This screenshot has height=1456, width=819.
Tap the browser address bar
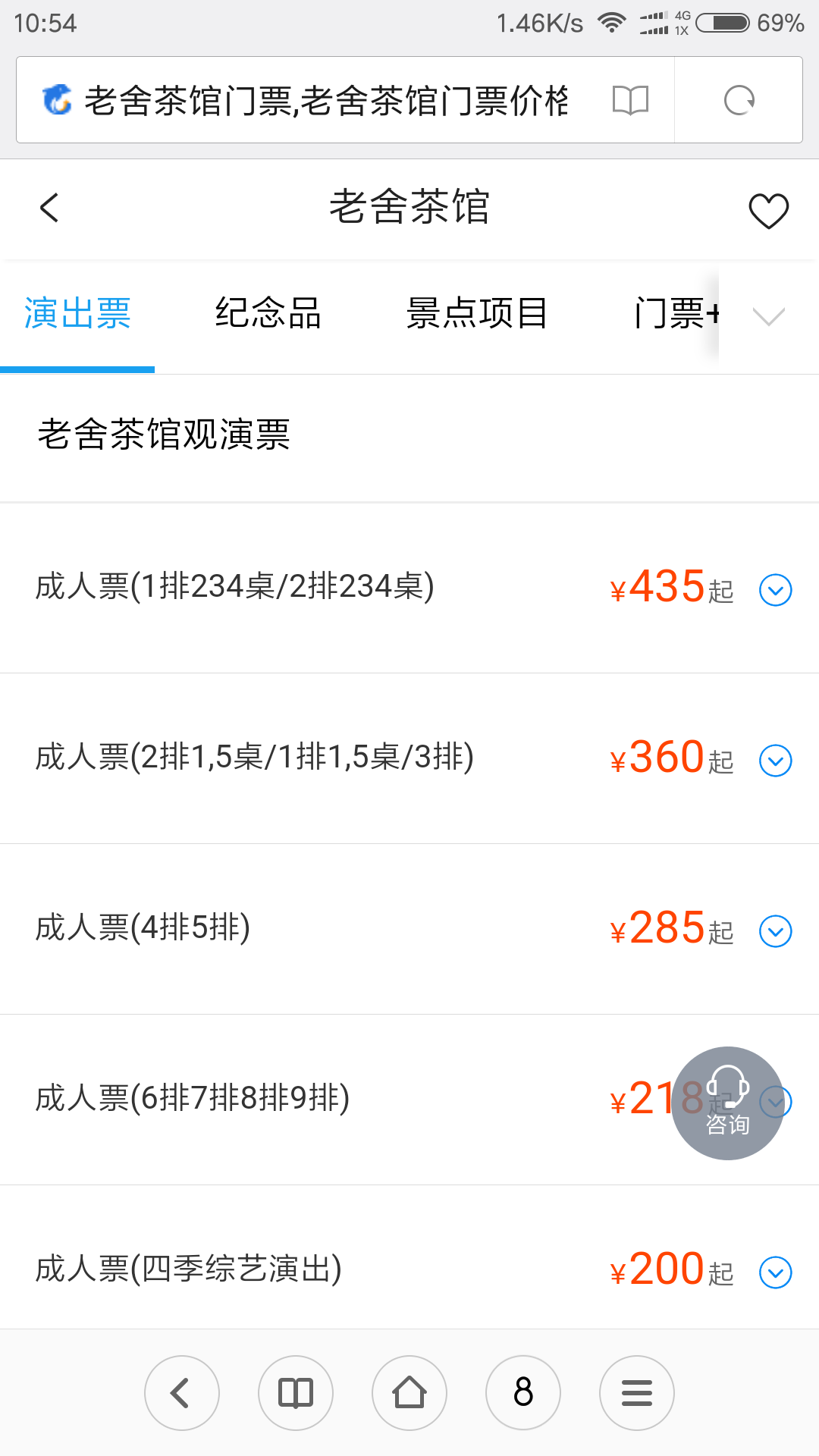pyautogui.click(x=325, y=100)
